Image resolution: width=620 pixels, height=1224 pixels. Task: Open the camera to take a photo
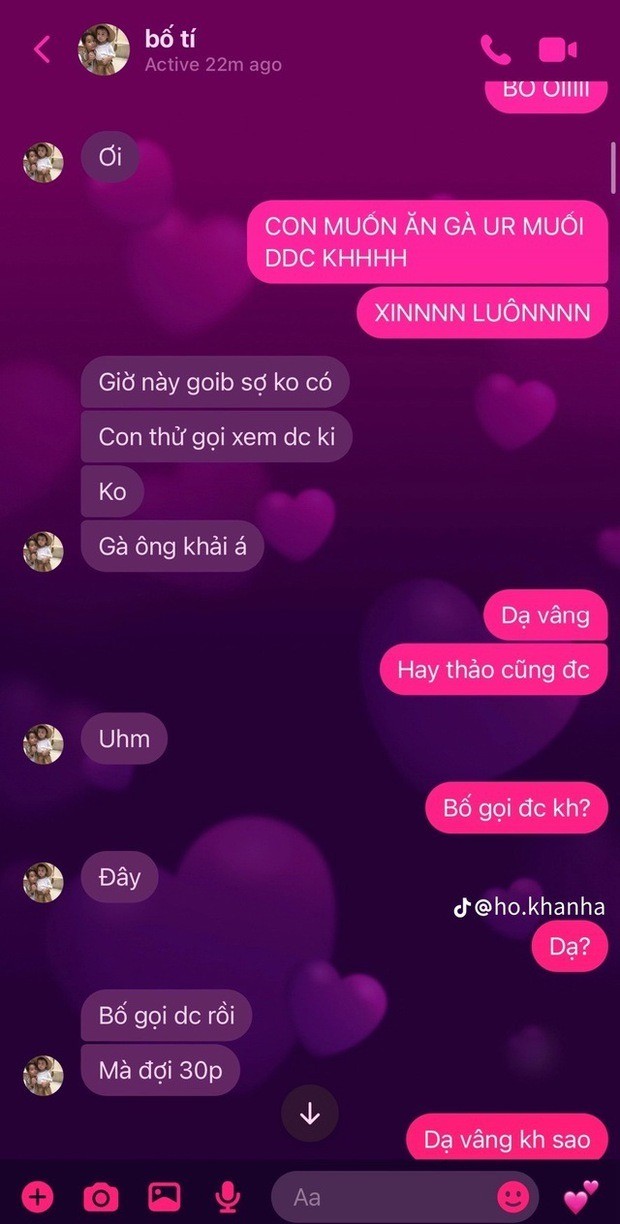tap(100, 1196)
